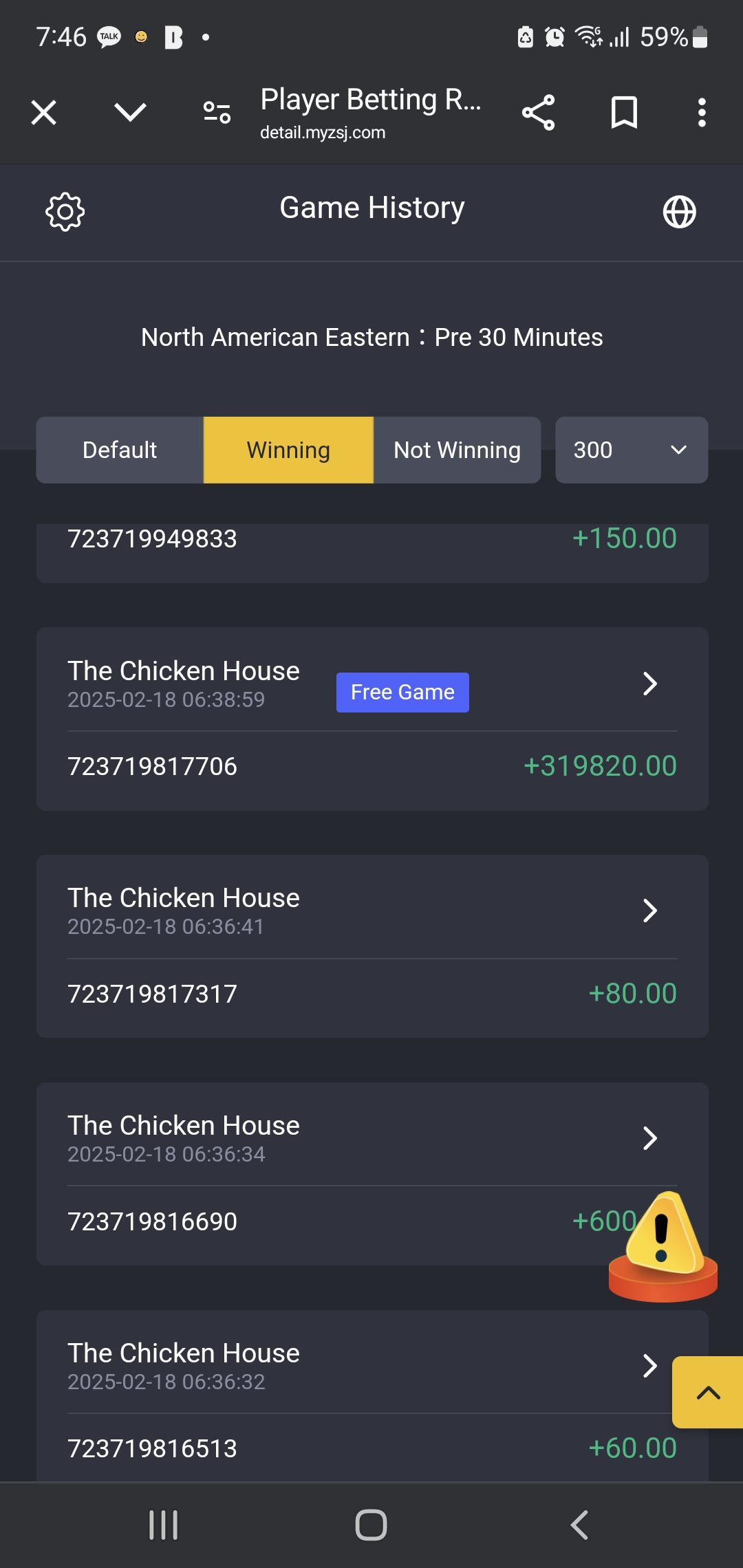Screen dimensions: 743x1568
Task: Expand the 300 dropdown
Action: pyautogui.click(x=632, y=450)
